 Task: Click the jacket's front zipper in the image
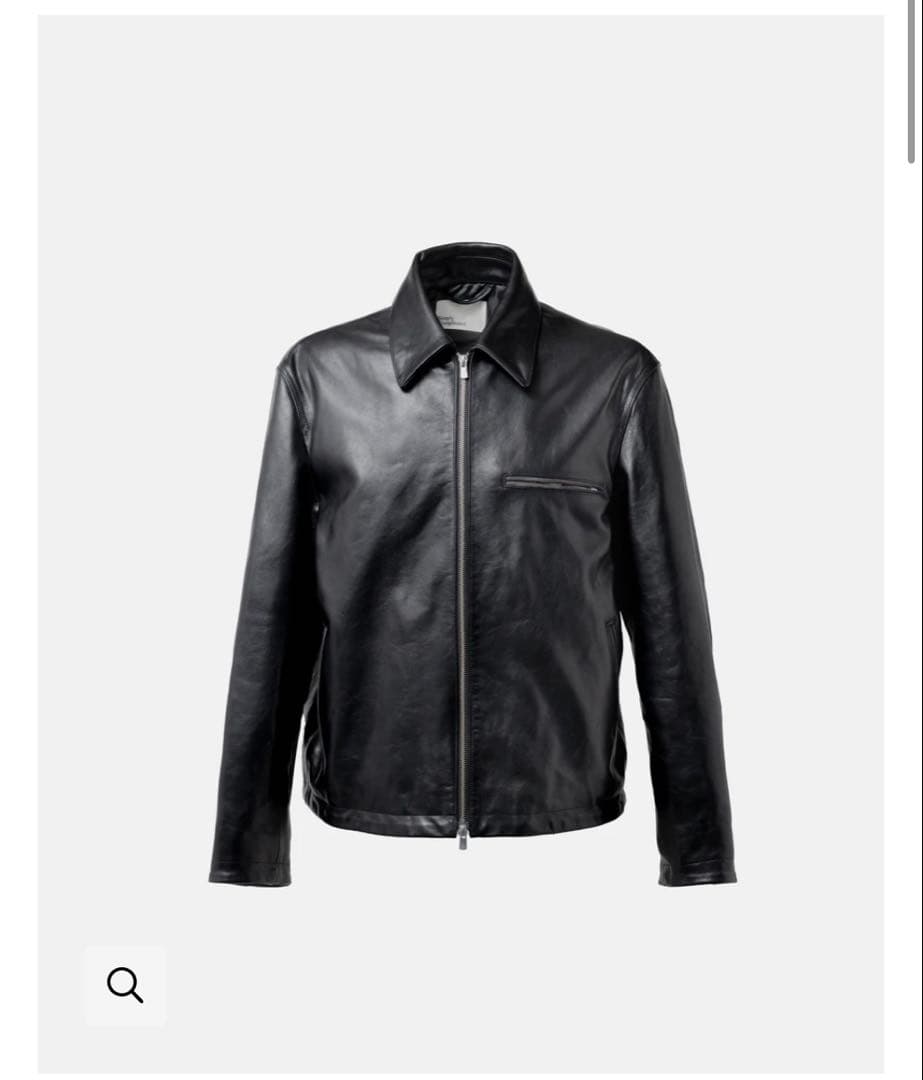[463, 600]
